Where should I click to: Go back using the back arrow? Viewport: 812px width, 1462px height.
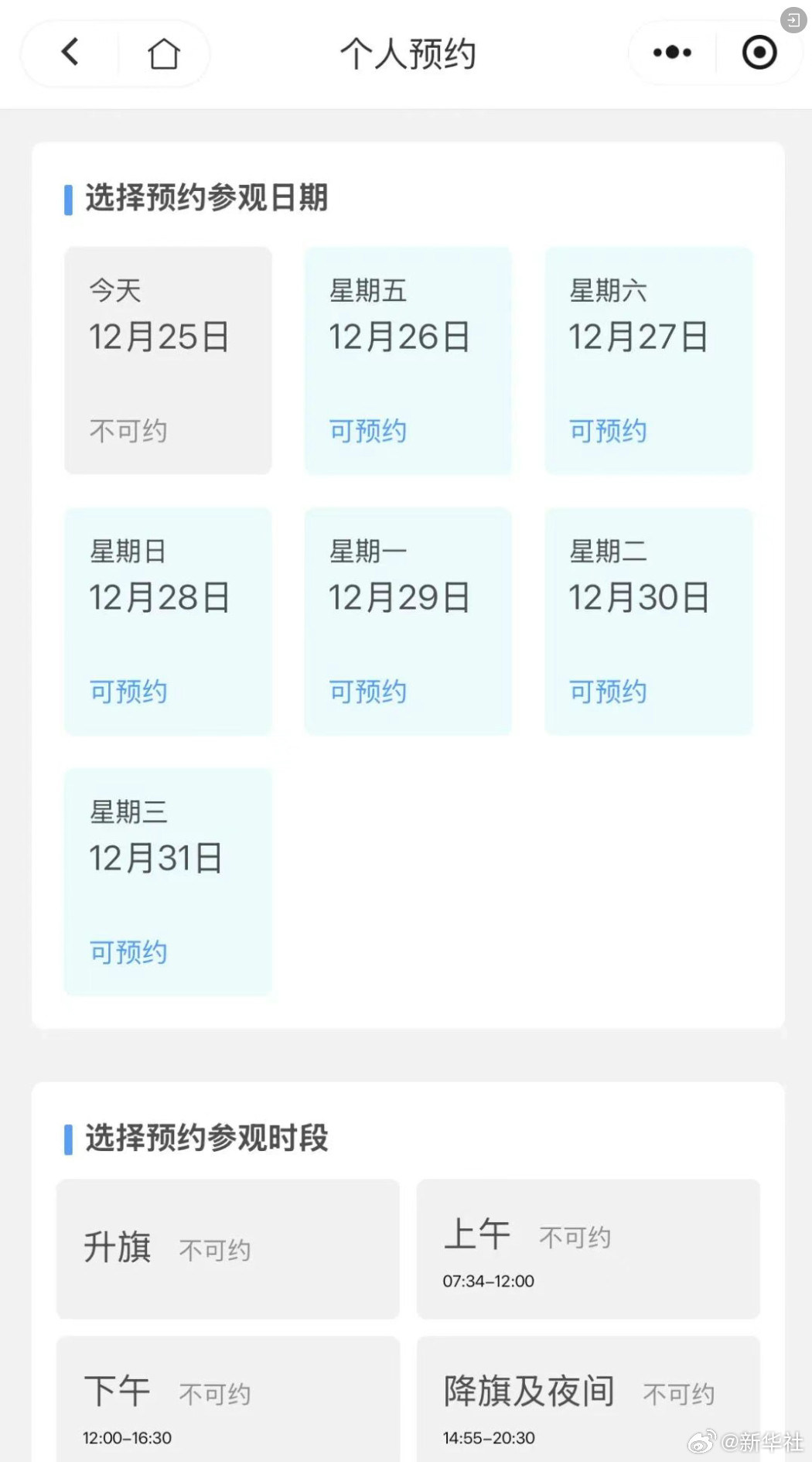coord(69,52)
